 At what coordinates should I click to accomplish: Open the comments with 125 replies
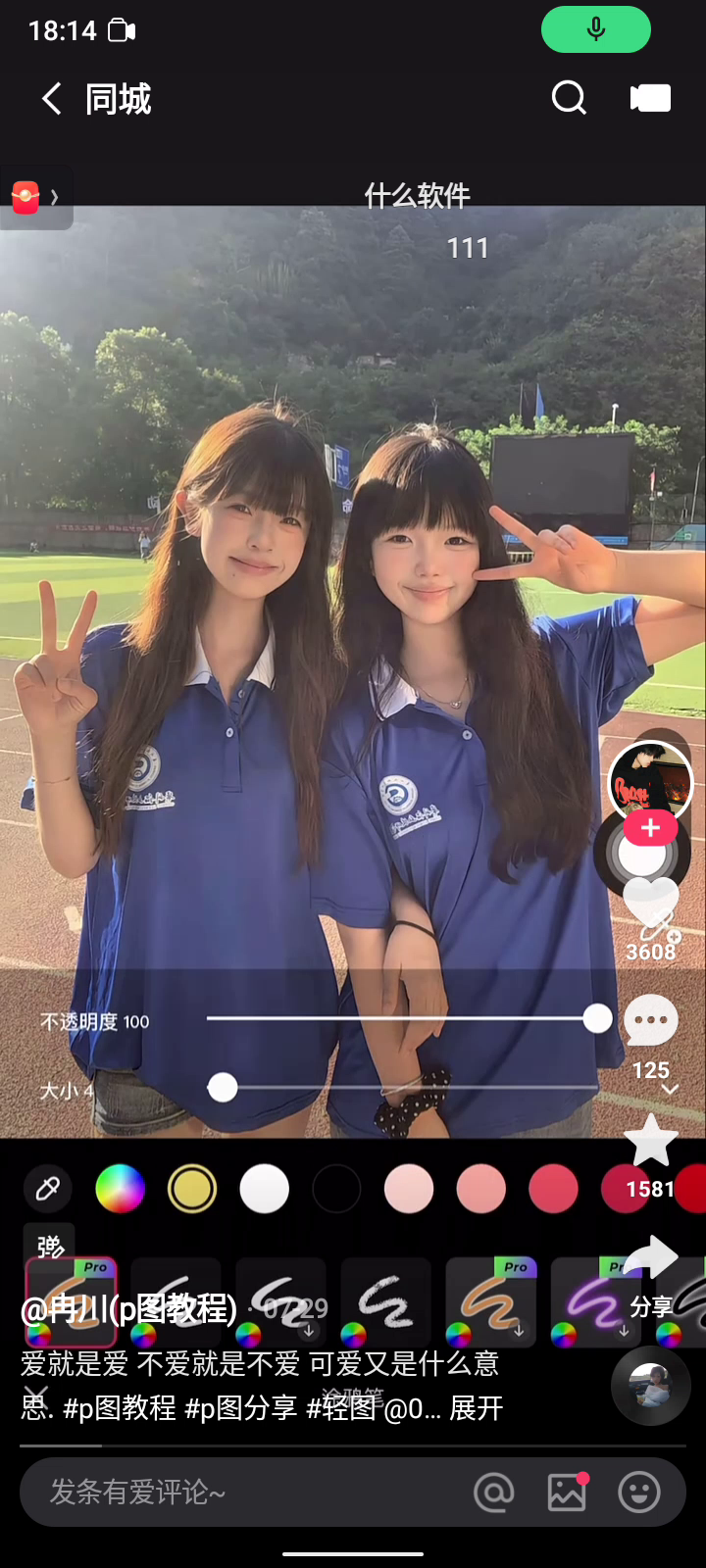point(651,1024)
